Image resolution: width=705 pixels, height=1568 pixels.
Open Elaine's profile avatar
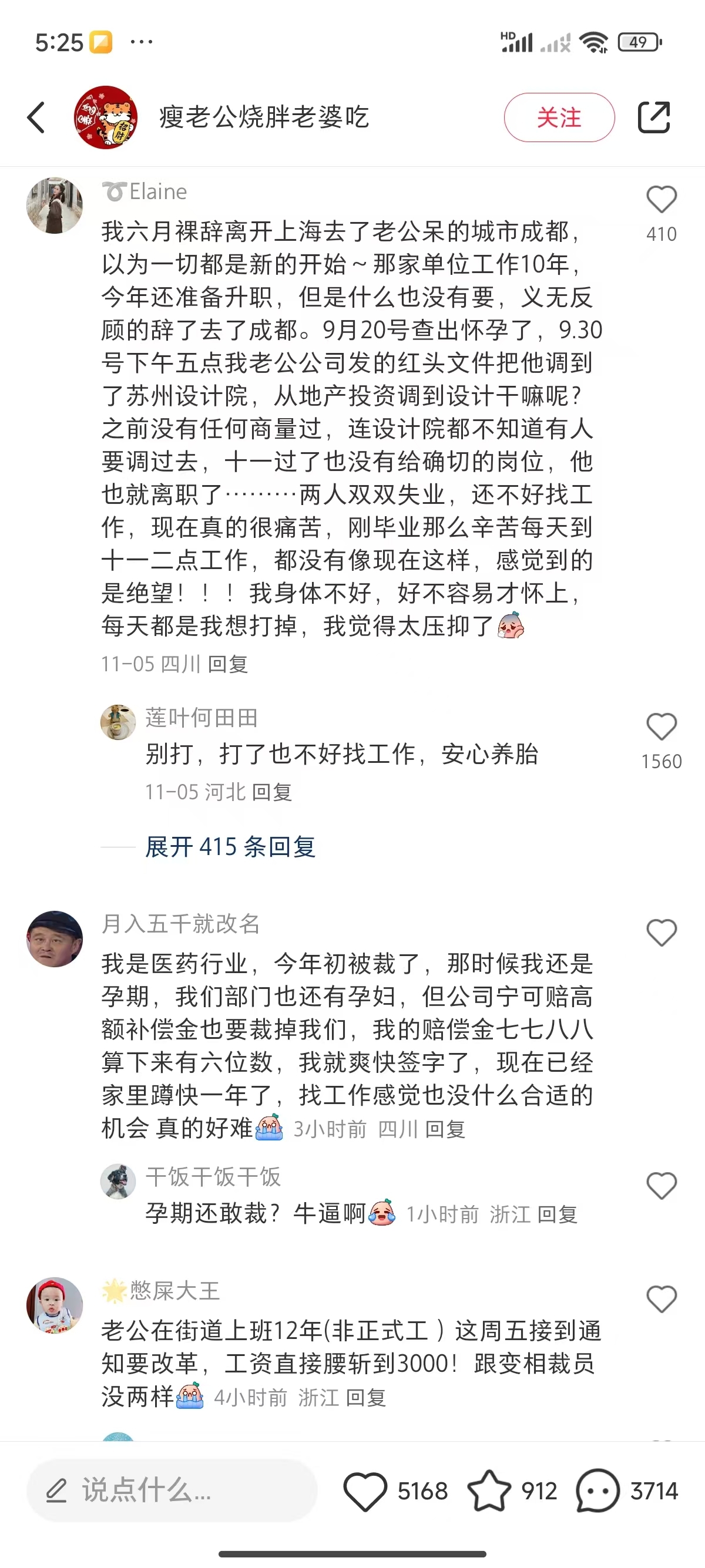pos(55,206)
